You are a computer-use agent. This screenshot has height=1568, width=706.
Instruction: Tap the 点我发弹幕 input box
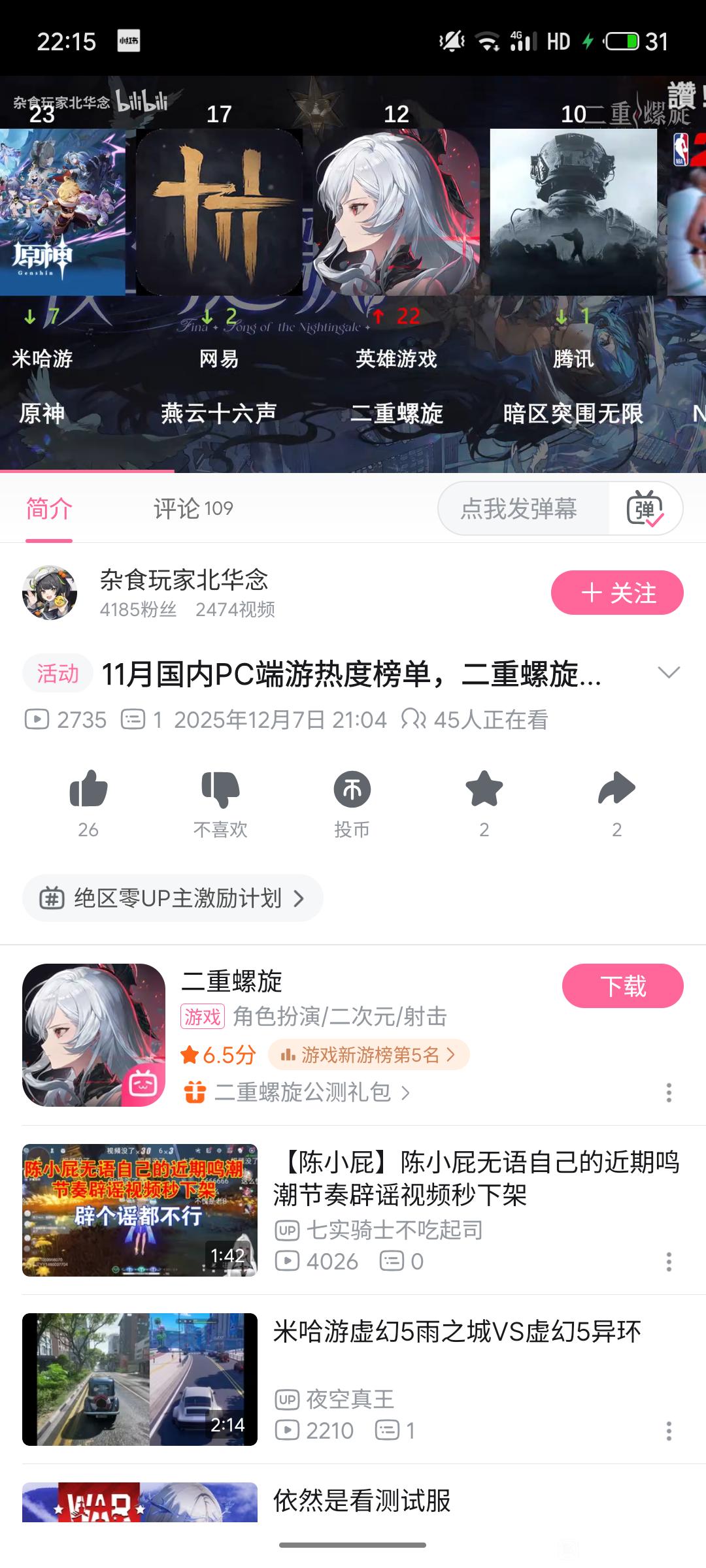520,508
